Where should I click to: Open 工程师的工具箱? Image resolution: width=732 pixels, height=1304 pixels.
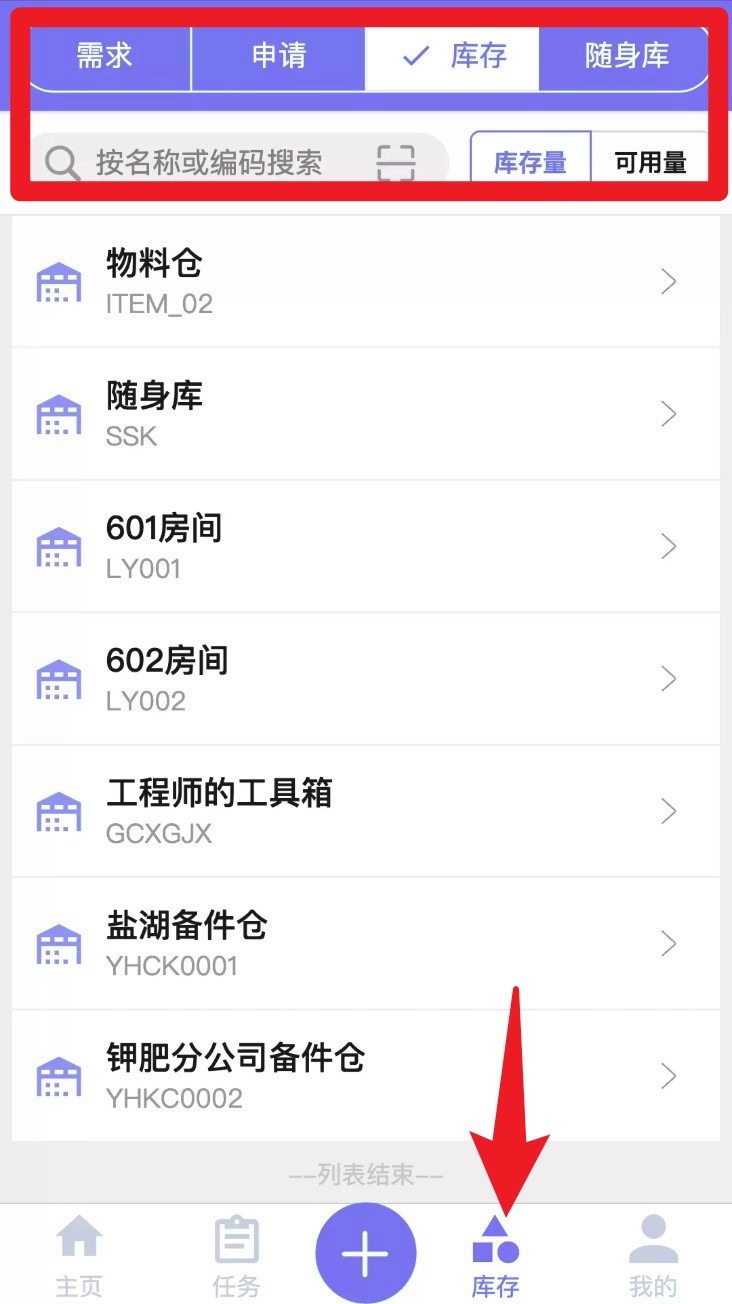click(x=366, y=810)
